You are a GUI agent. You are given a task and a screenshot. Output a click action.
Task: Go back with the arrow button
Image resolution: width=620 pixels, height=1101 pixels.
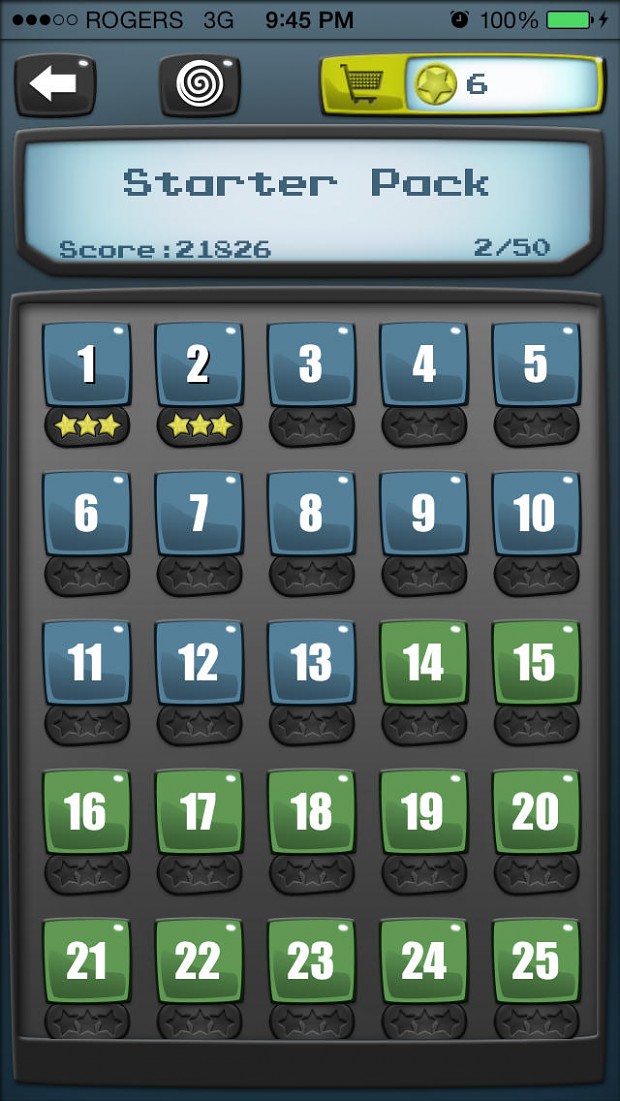point(55,85)
